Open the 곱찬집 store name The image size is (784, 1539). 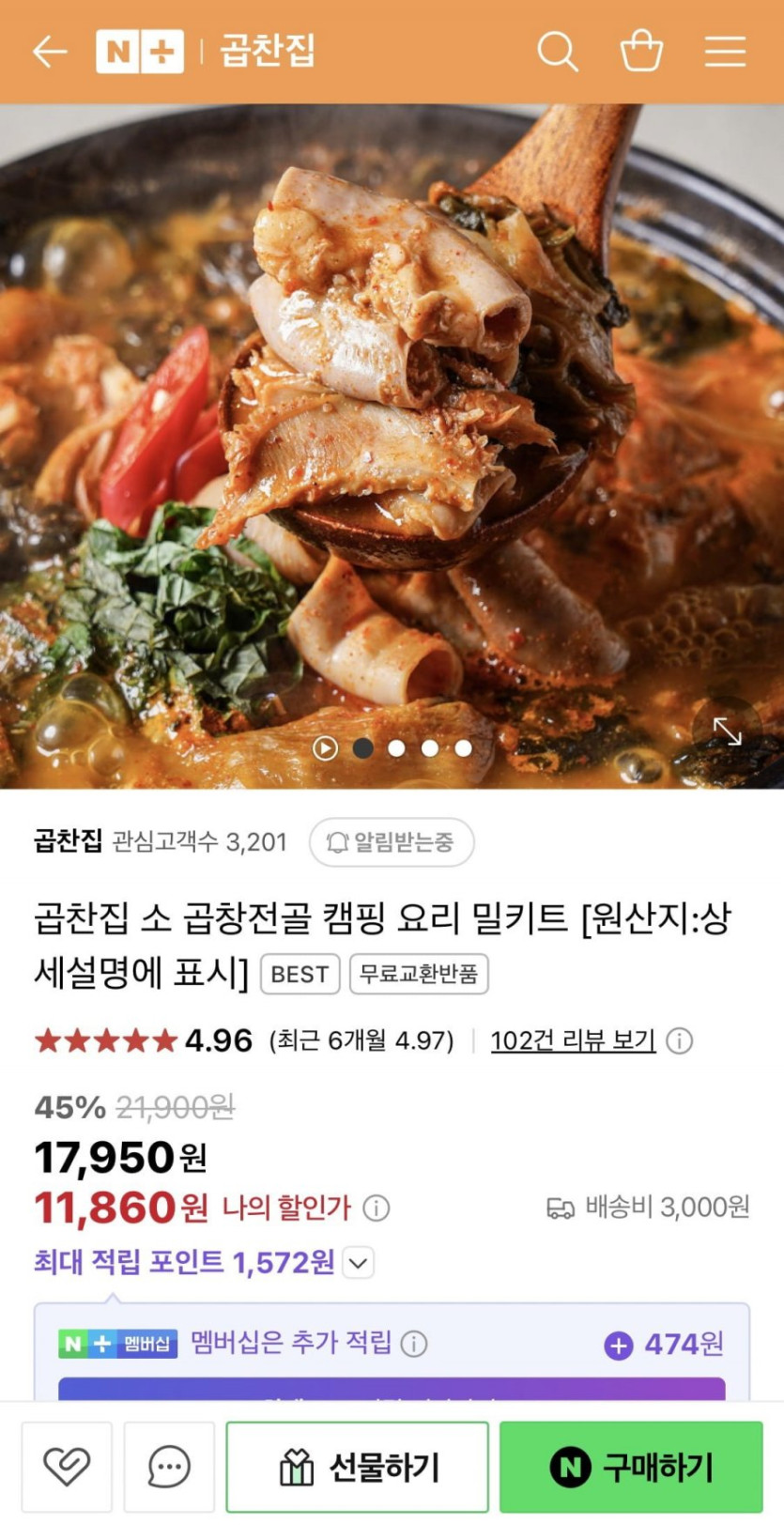68,840
